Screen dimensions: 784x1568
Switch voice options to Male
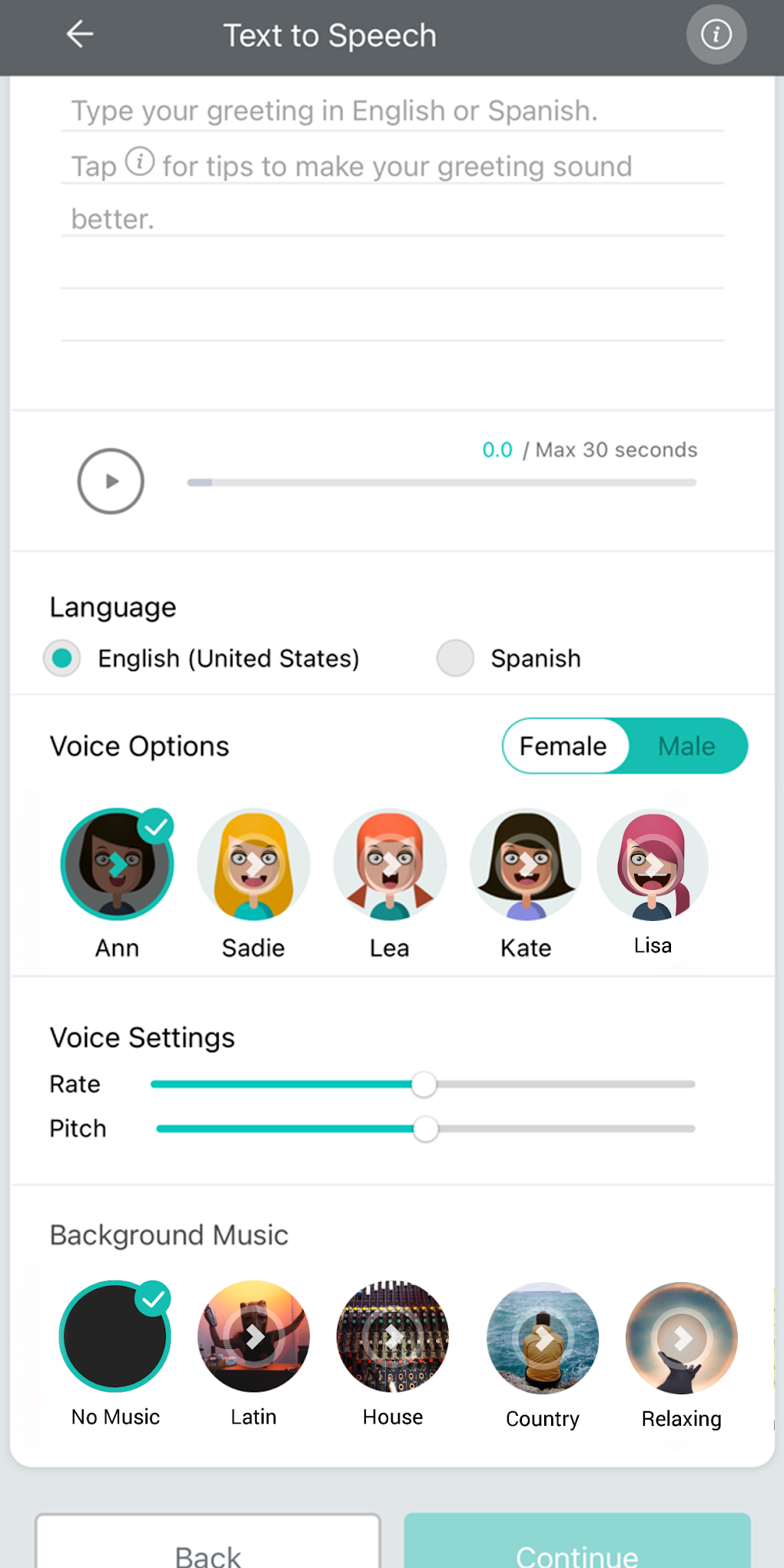686,746
